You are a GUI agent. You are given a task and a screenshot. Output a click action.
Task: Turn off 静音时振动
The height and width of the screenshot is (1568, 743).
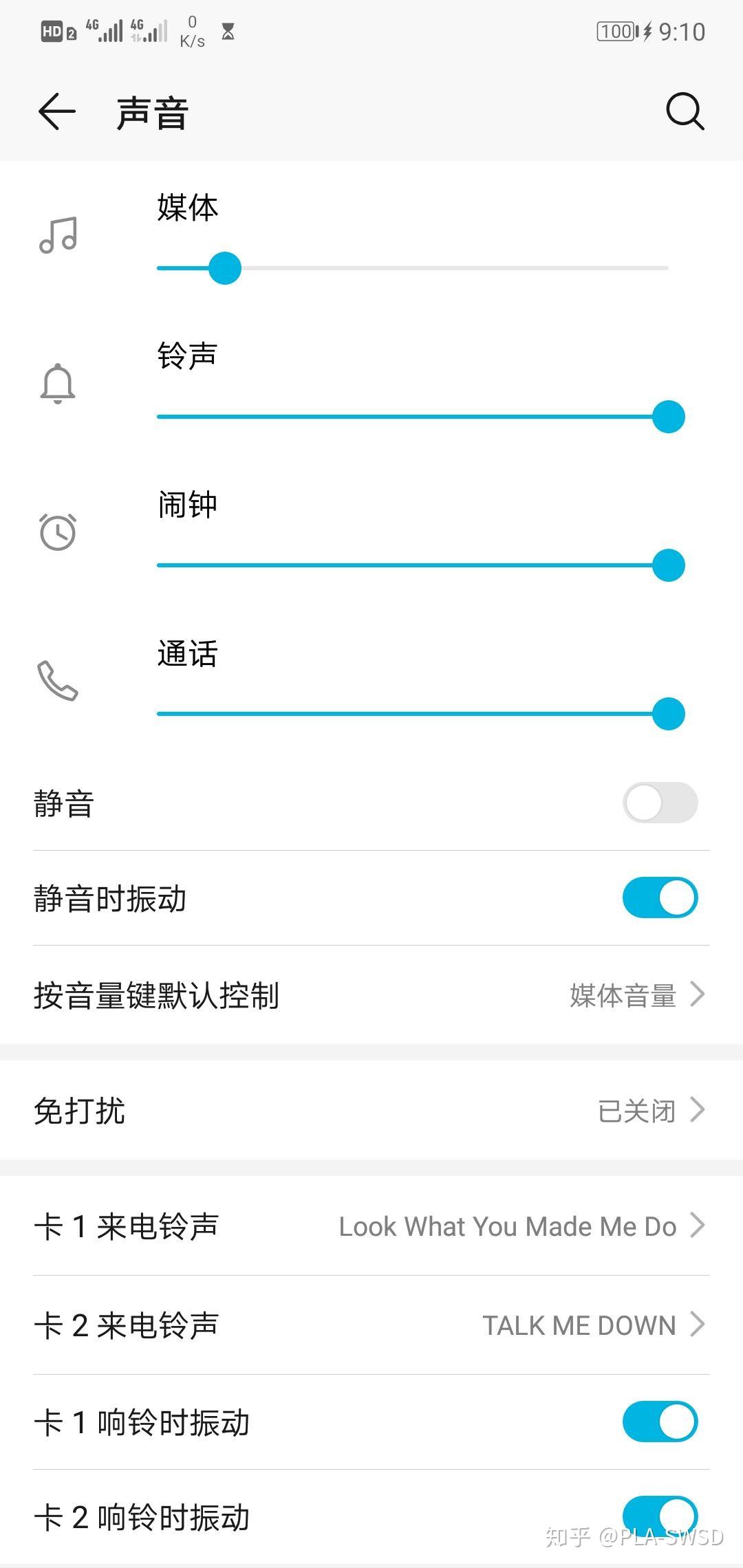point(660,897)
